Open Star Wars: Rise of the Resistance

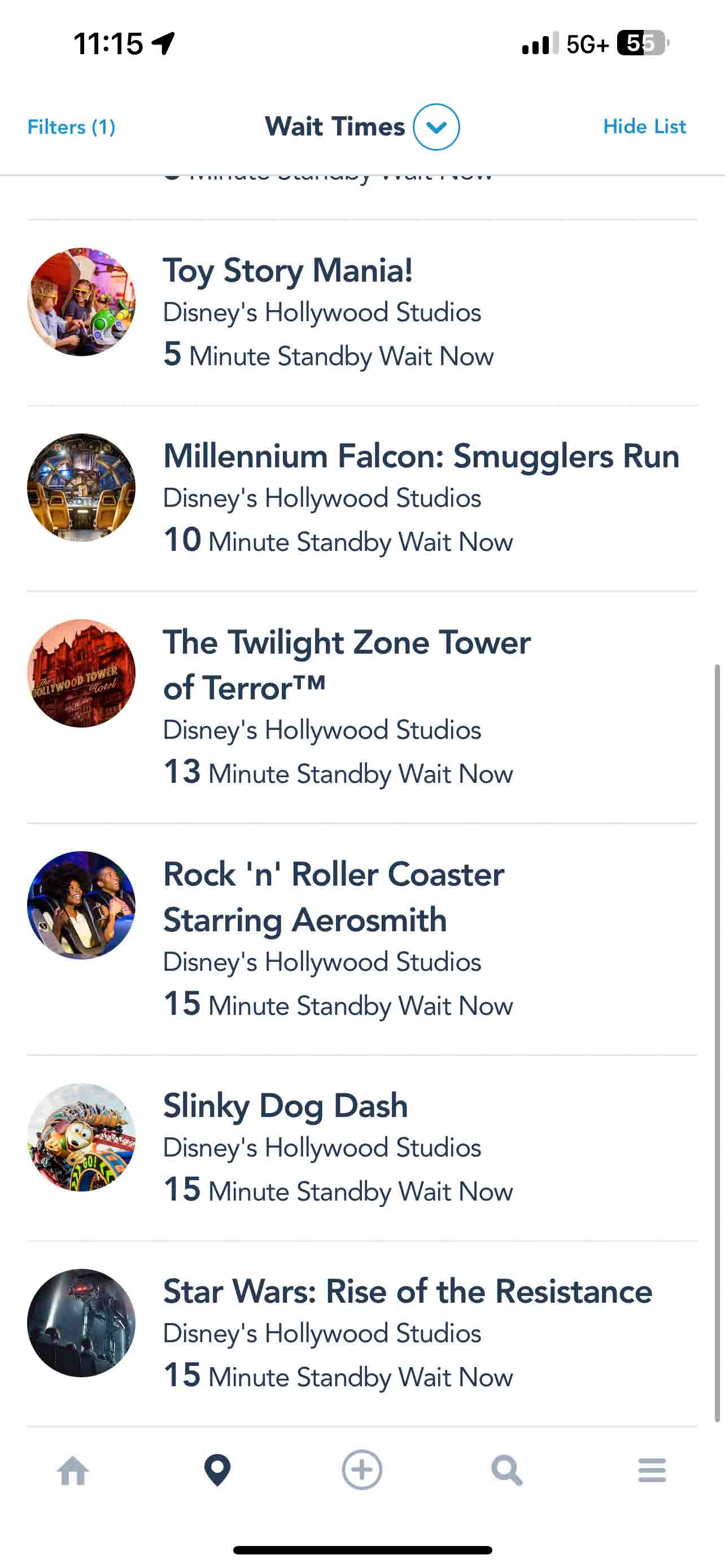coord(362,1333)
